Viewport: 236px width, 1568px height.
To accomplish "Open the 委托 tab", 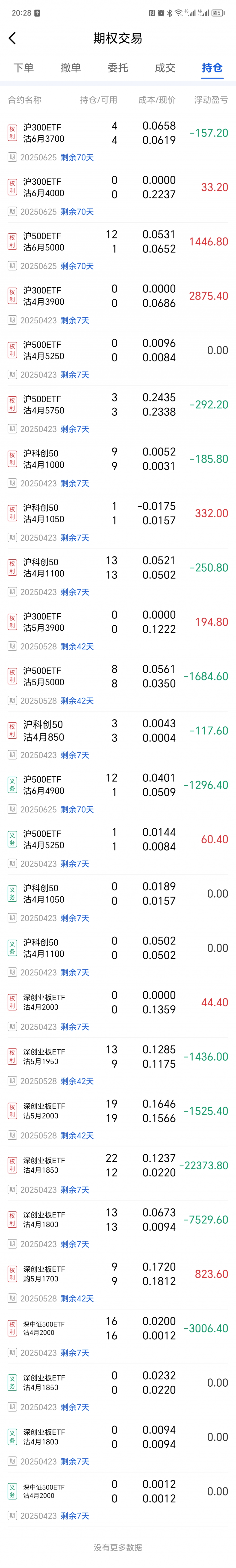I will click(x=118, y=68).
